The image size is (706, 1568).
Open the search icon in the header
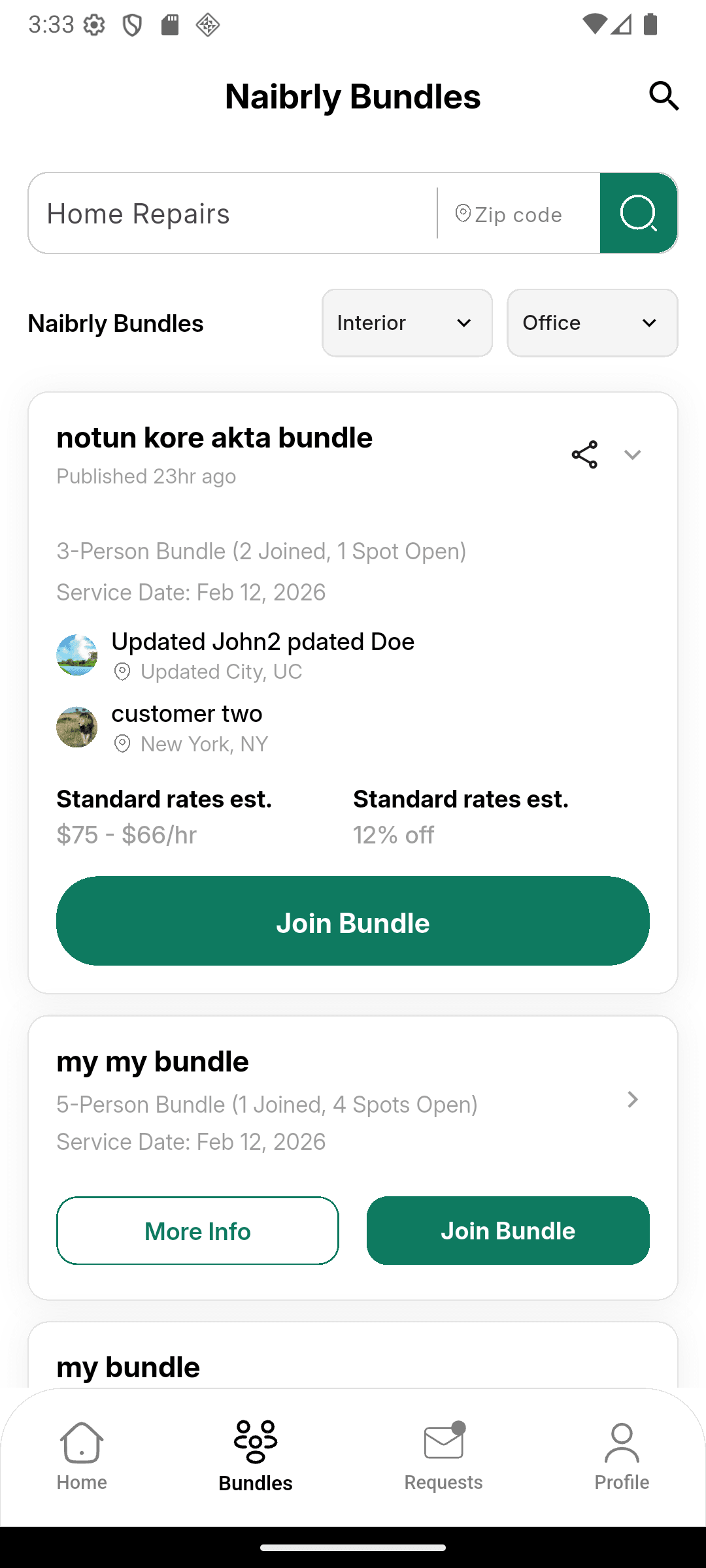point(664,96)
